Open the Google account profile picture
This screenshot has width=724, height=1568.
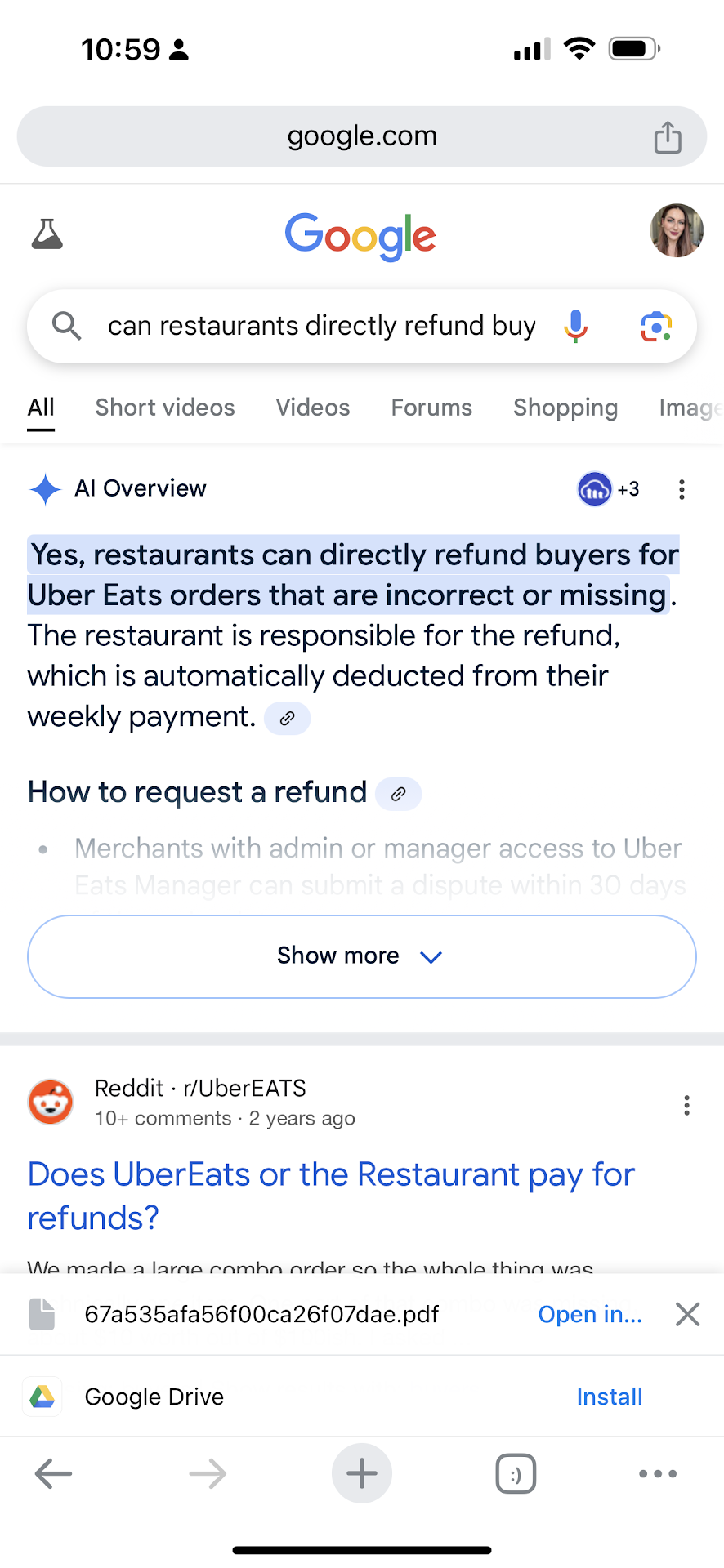tap(676, 231)
